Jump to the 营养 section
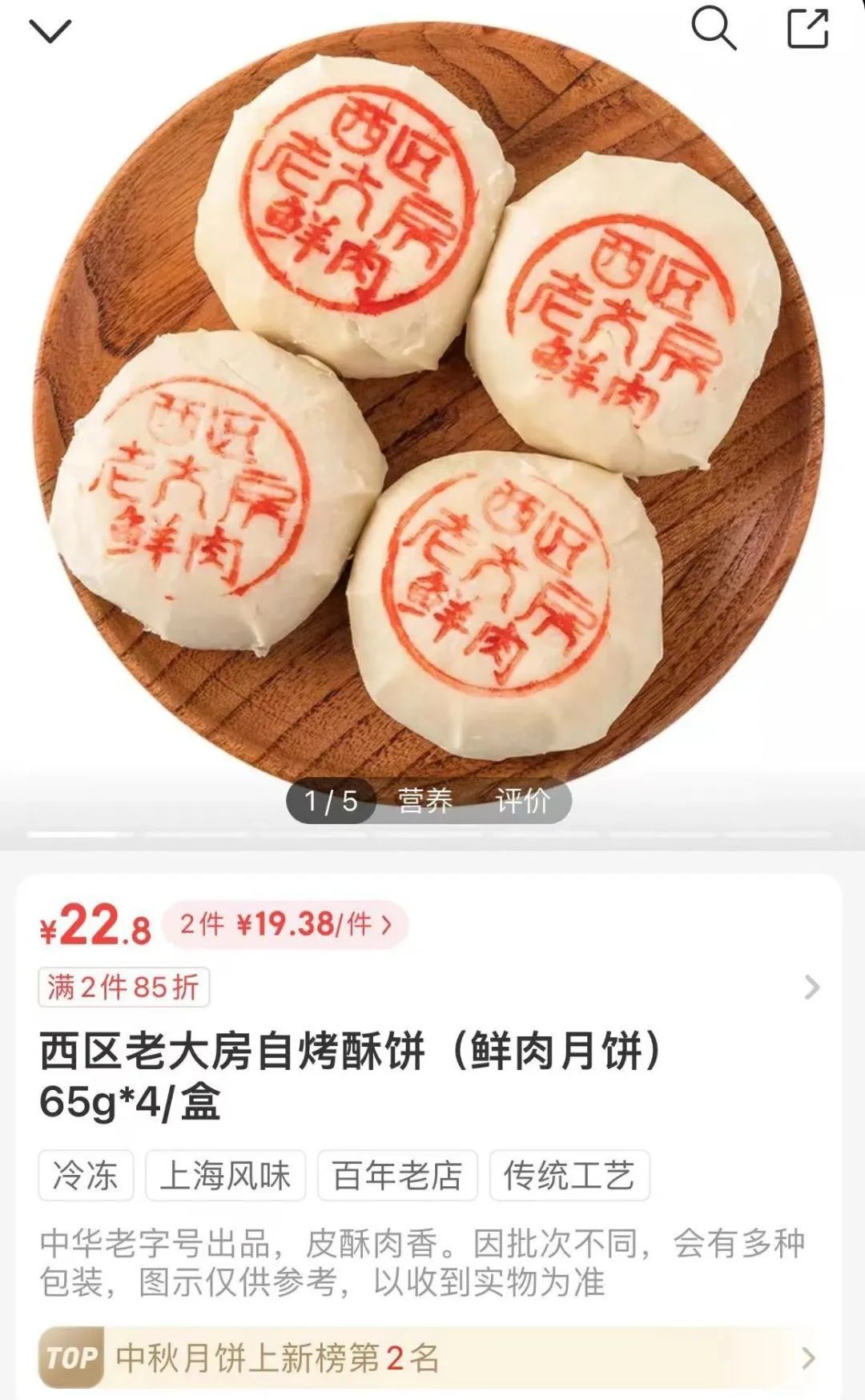This screenshot has height=1400, width=865. click(425, 800)
